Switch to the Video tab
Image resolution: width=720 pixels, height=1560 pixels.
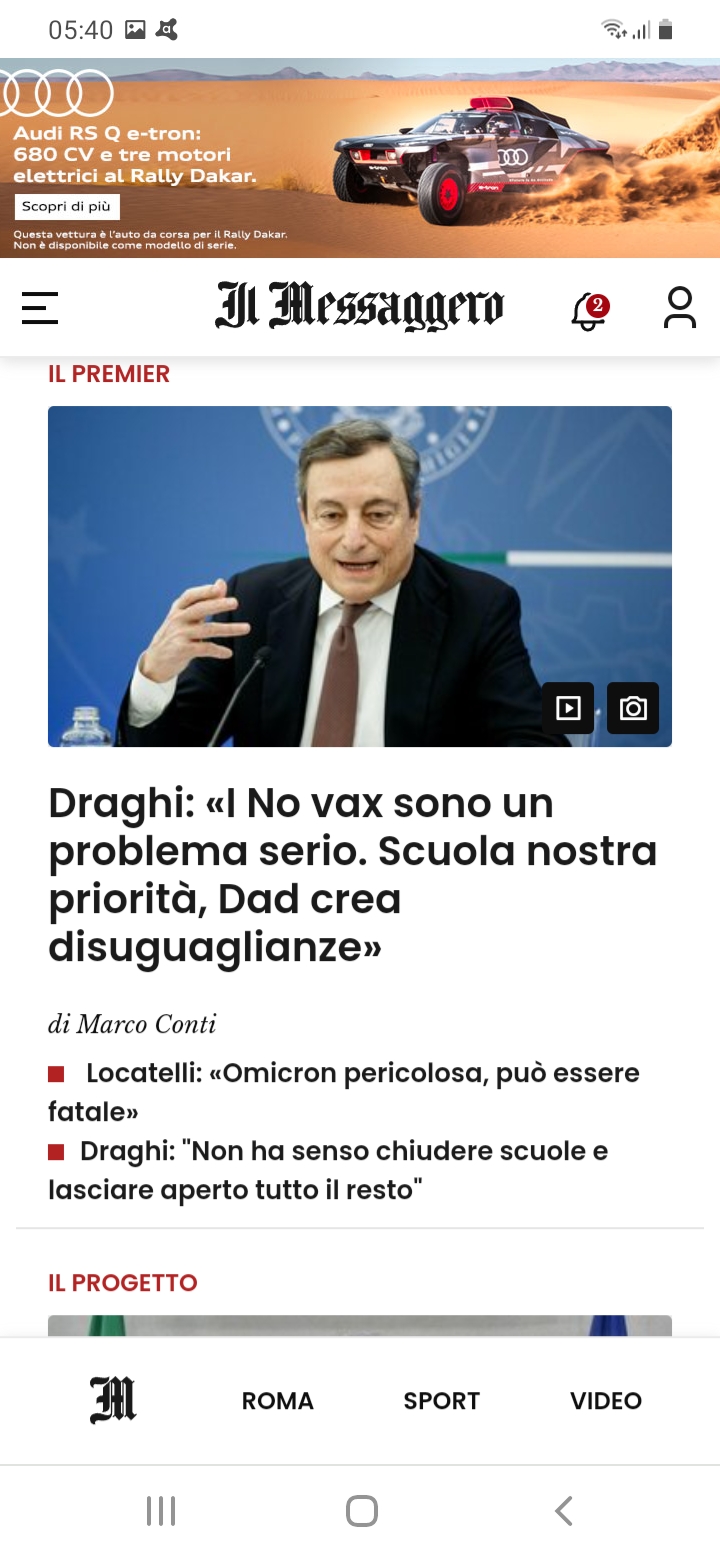point(605,1401)
